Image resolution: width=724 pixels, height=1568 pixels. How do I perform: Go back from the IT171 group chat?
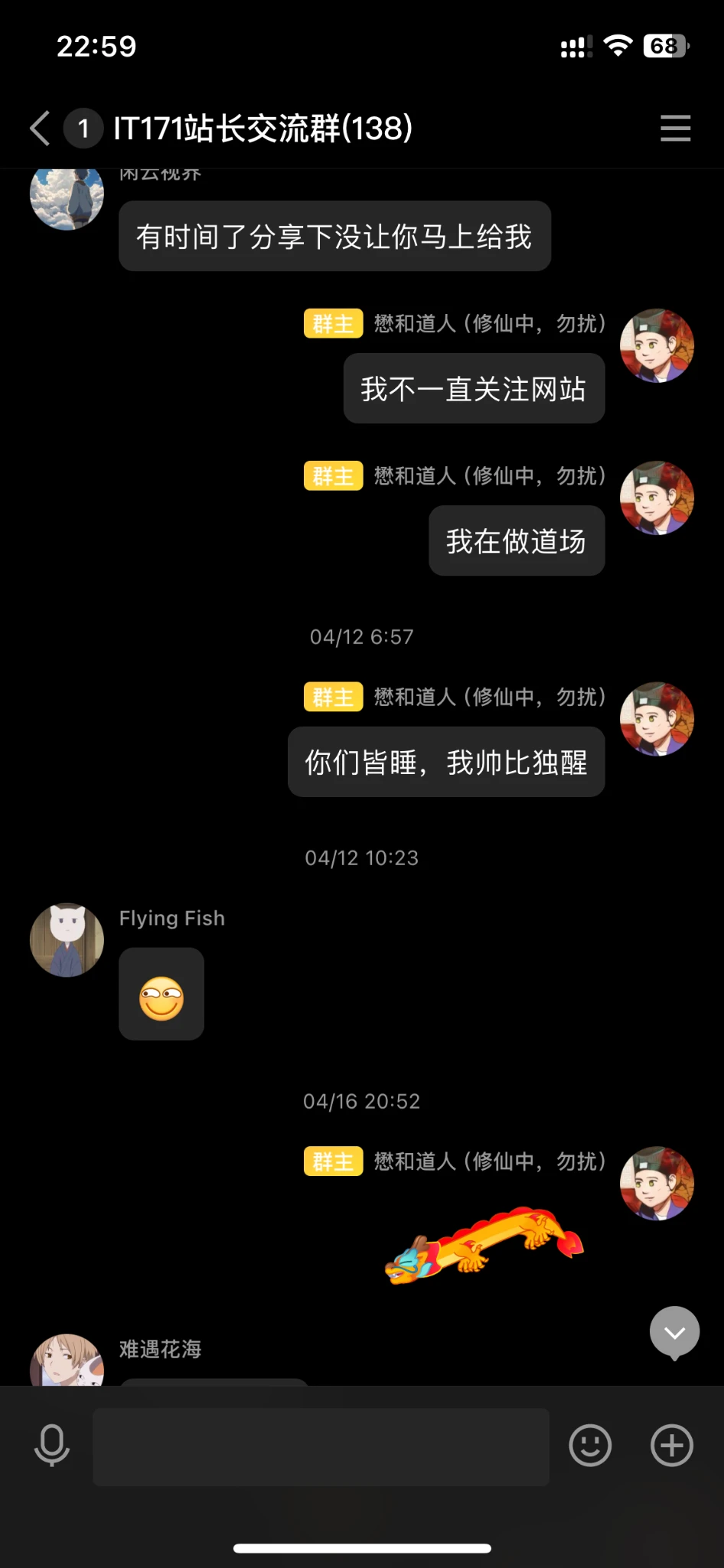[x=41, y=128]
